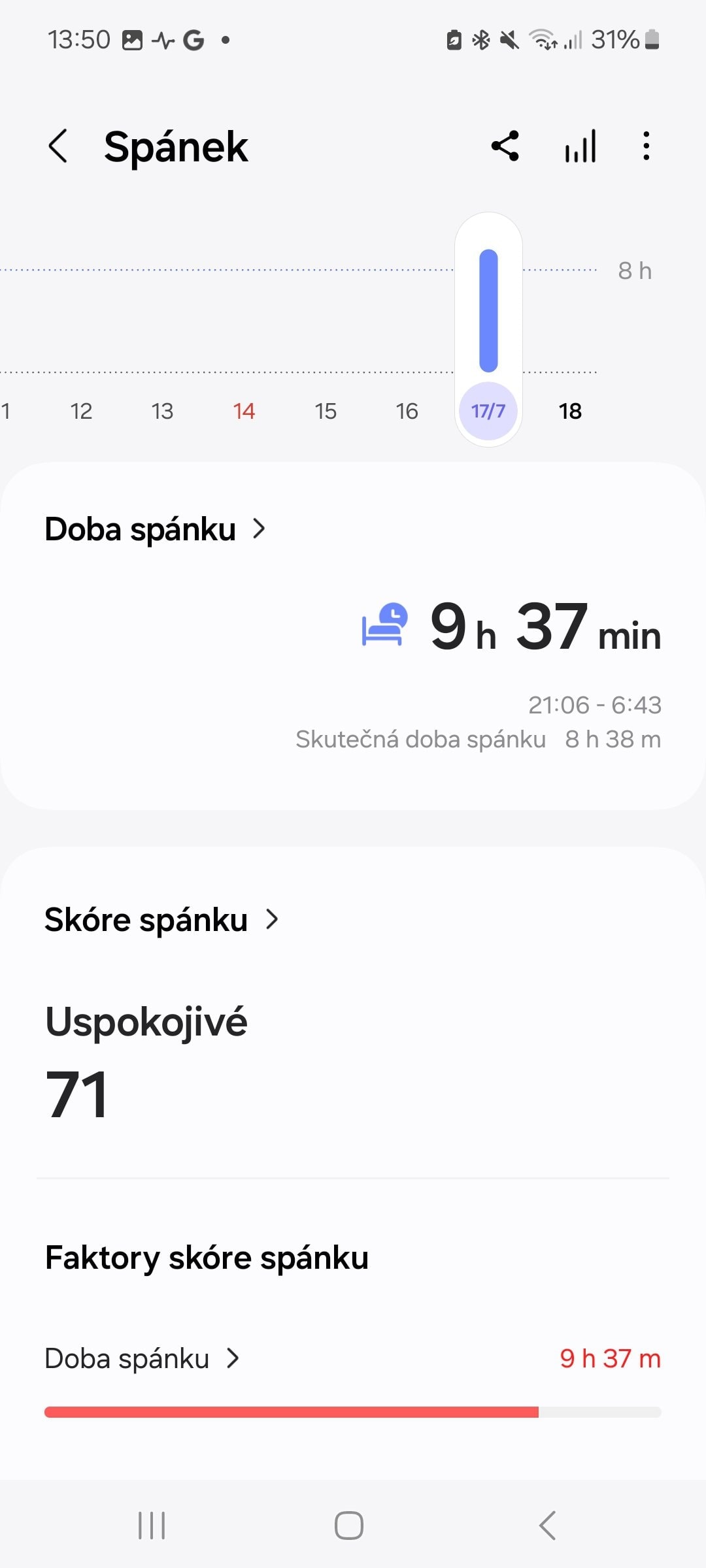Go back from the Spánek screen
The width and height of the screenshot is (706, 1568).
click(58, 146)
